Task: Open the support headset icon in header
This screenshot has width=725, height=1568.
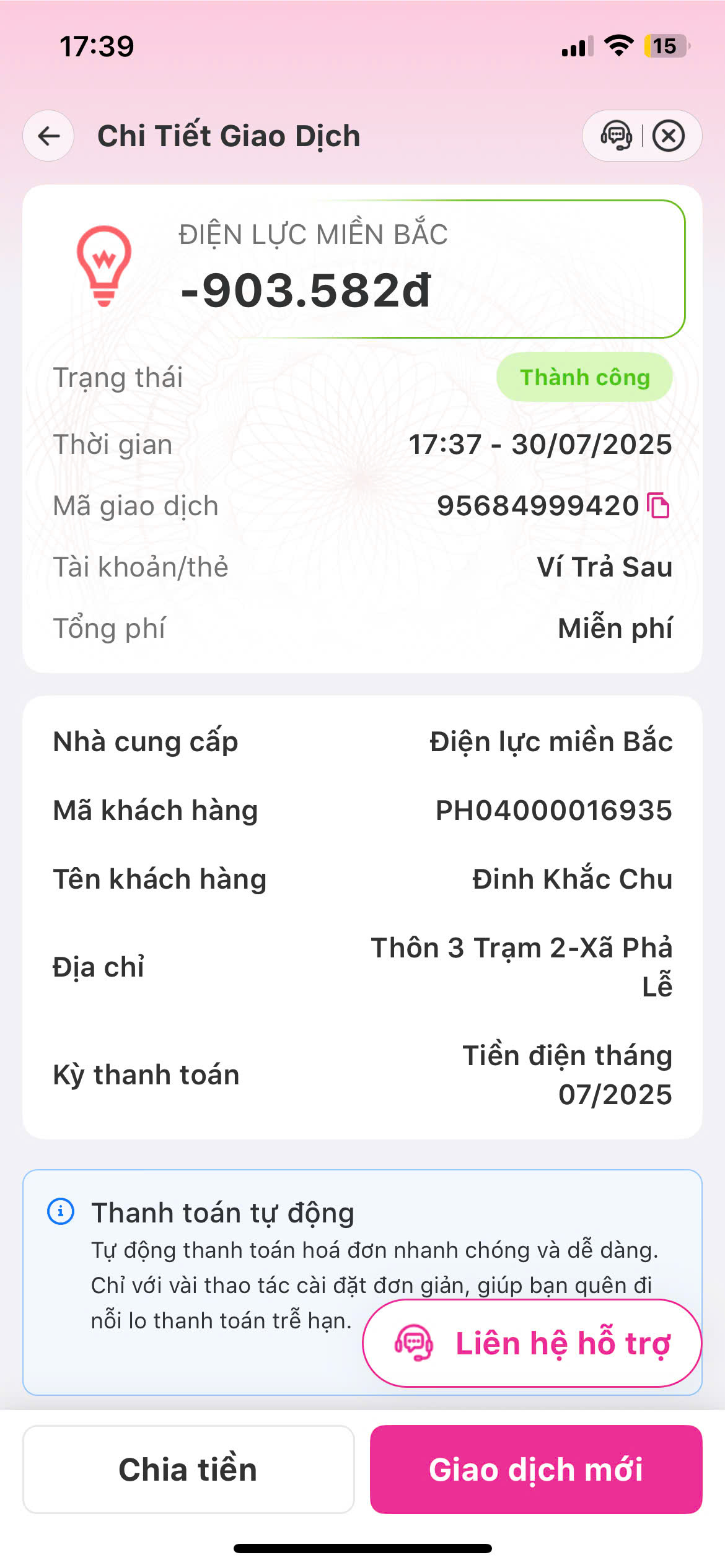Action: 616,136
